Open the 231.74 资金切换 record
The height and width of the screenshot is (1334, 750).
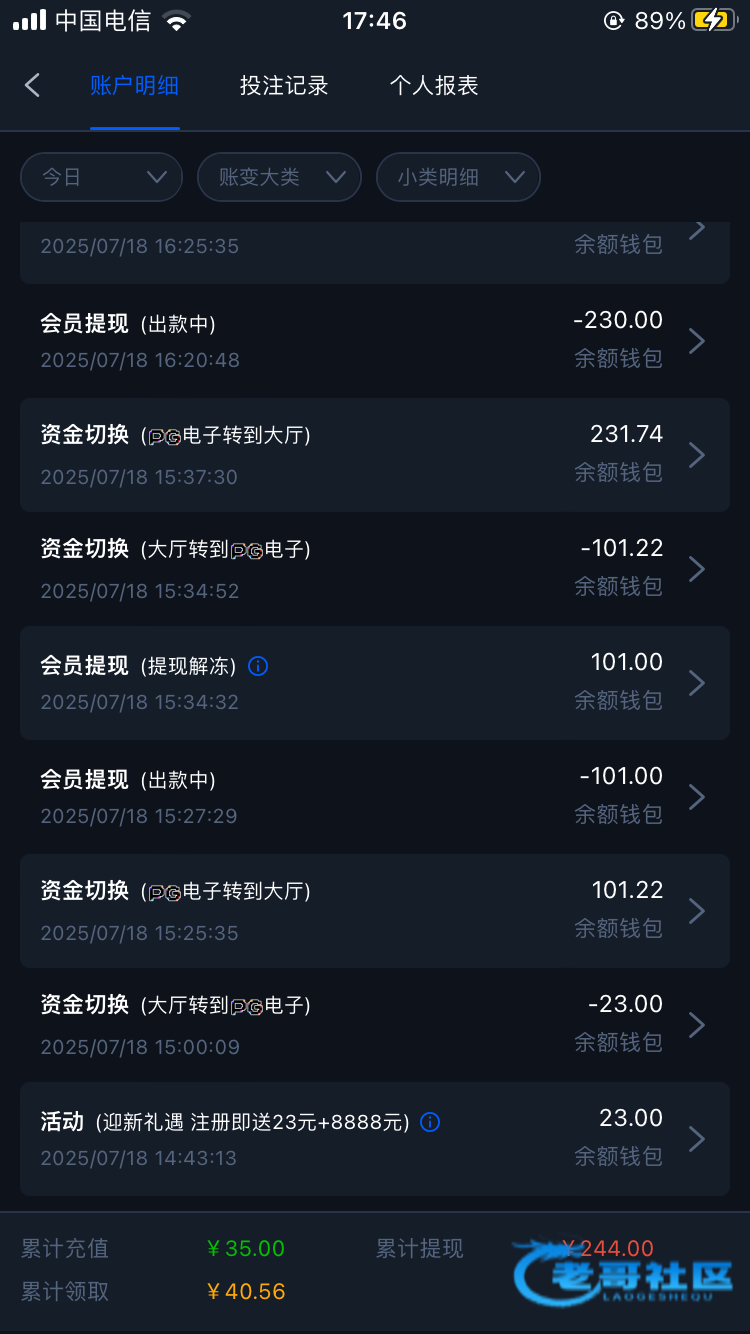click(x=374, y=455)
